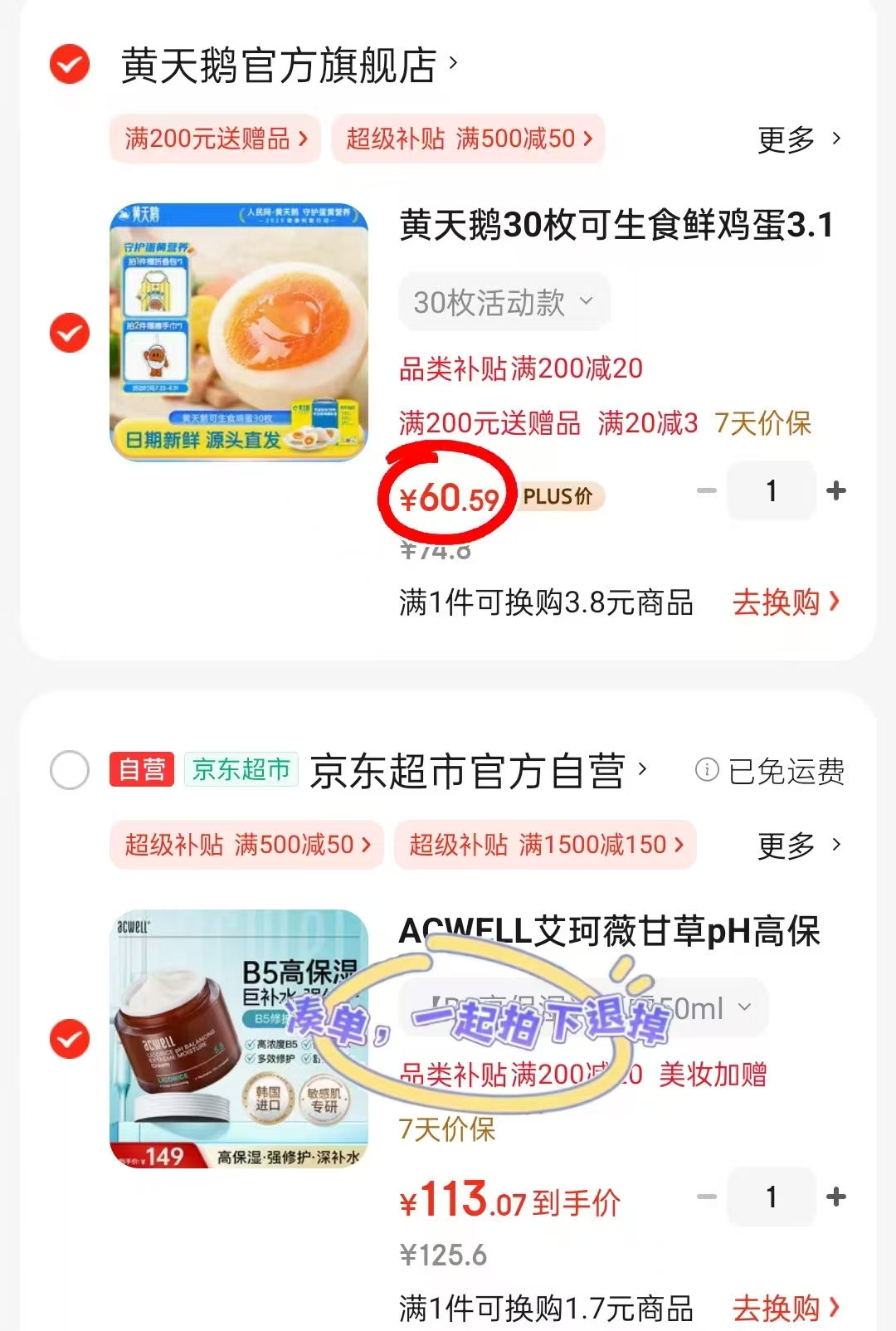Select the 京东超市官方自营 store checkbox
Screen dimensions: 896x1331
point(69,771)
